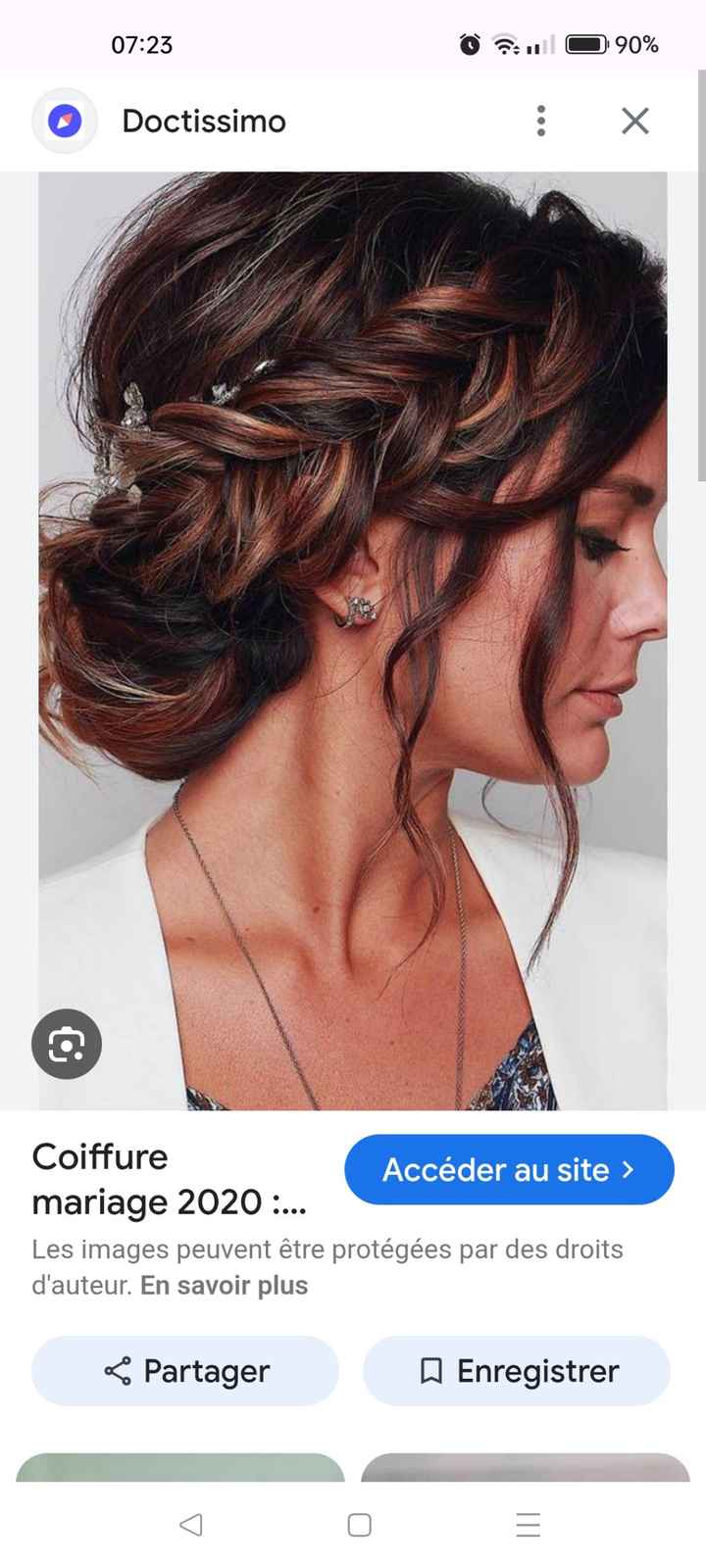Tap the bookmark icon next to Enregistrer
This screenshot has height=1568, width=706.
pyautogui.click(x=431, y=1371)
